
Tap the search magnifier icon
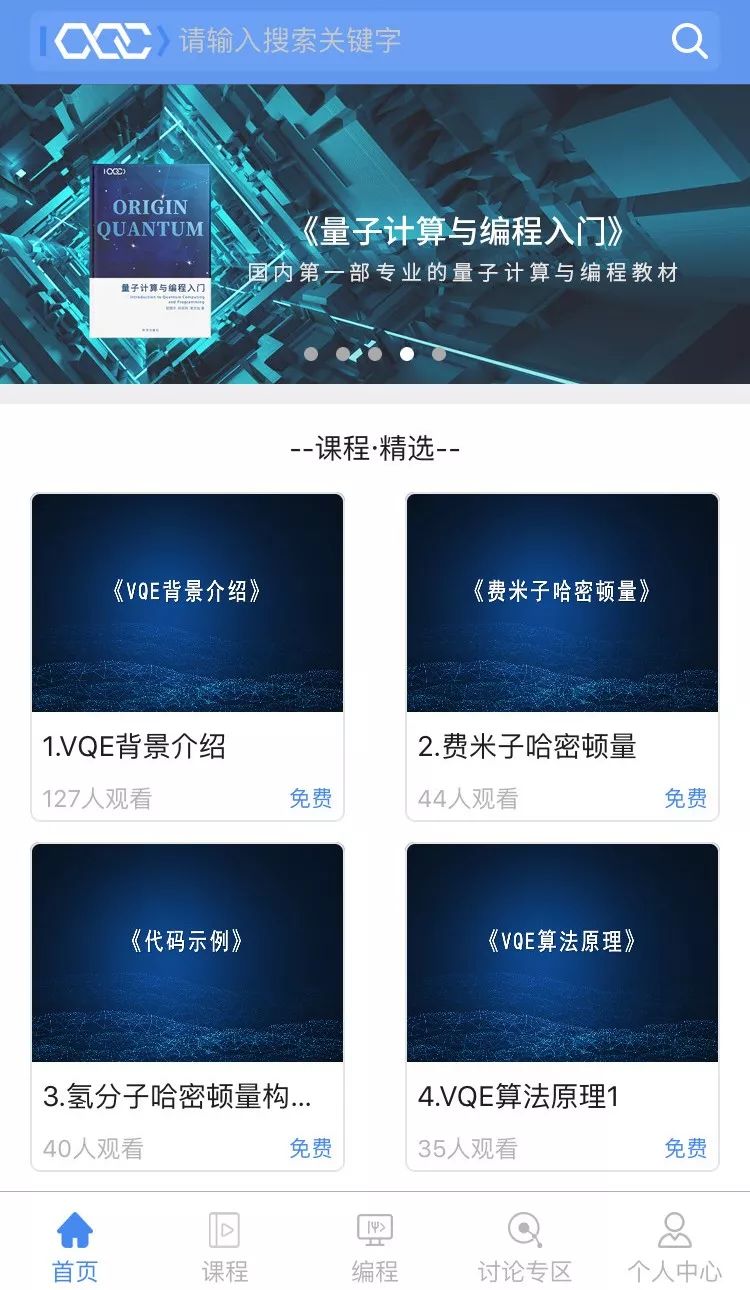coord(689,41)
